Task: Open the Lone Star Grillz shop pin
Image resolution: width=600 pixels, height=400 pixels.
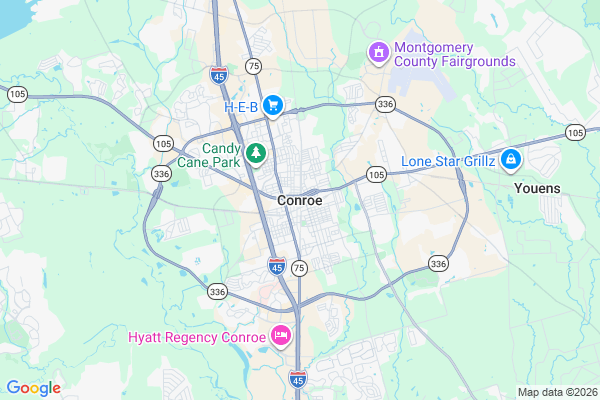Action: (511, 159)
